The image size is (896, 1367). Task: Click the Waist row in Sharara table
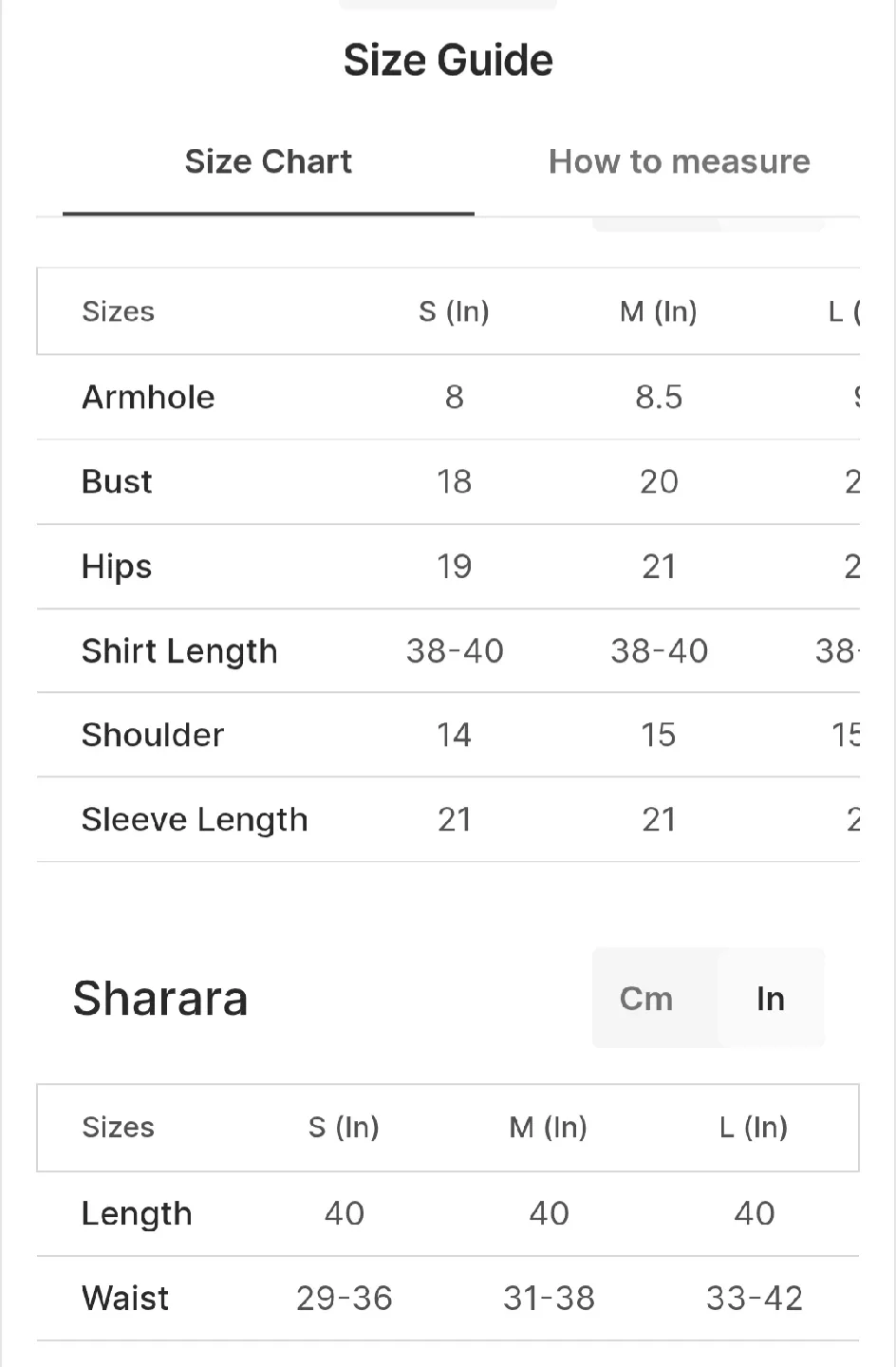click(124, 1298)
